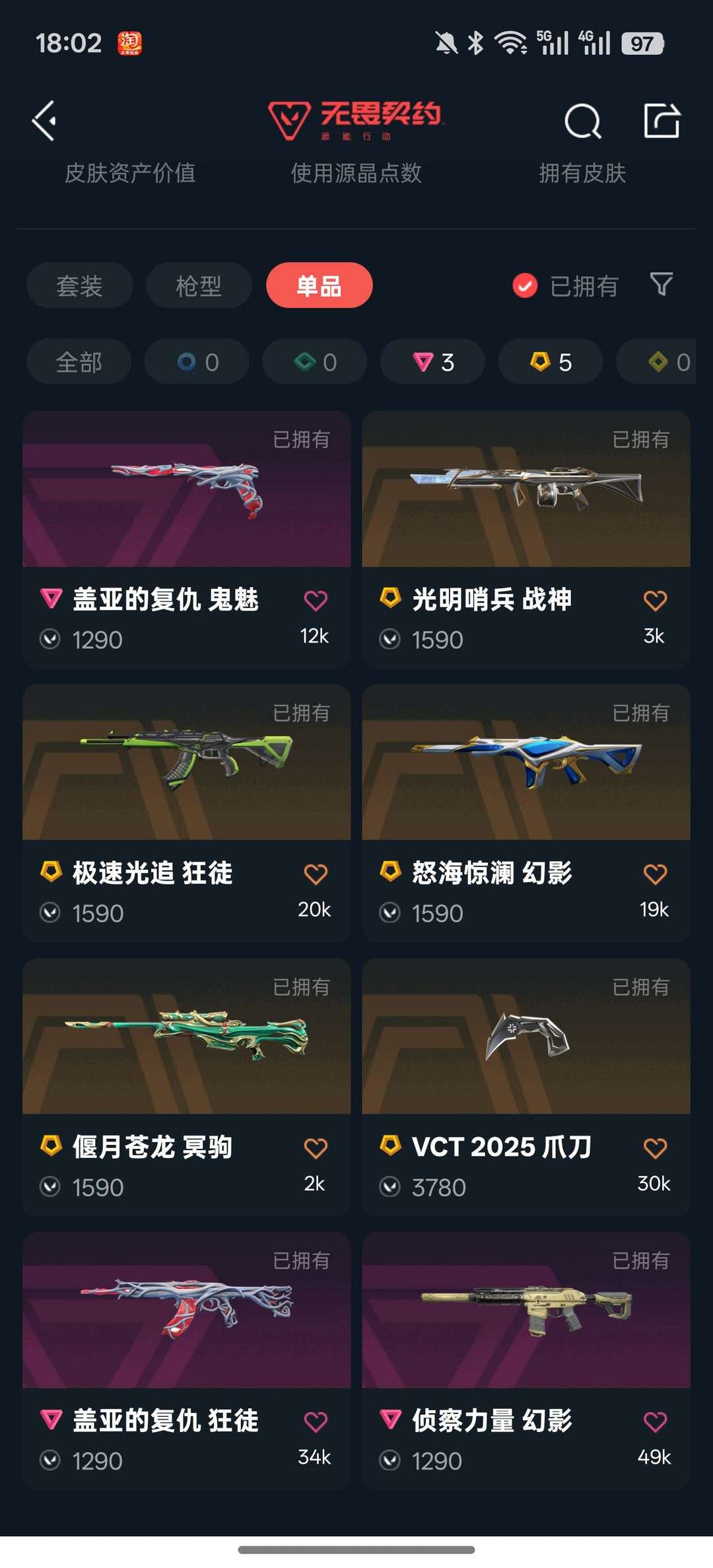Like the 盖亚的复仇 狂徒 skin
Image resolution: width=713 pixels, height=1568 pixels.
(x=316, y=1421)
